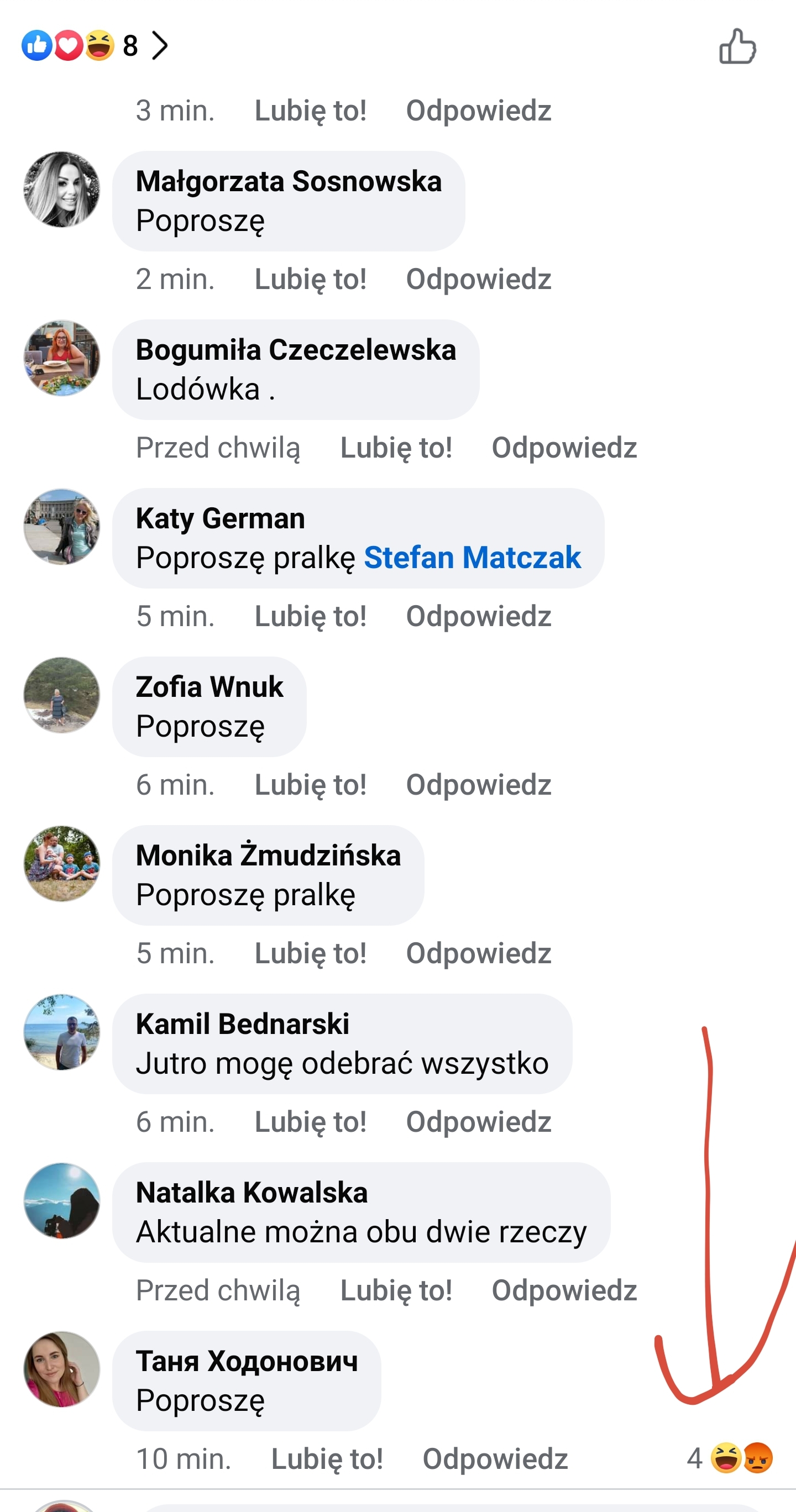Like Monika Żmudzińska's comment
This screenshot has height=1512, width=796.
coord(310,953)
